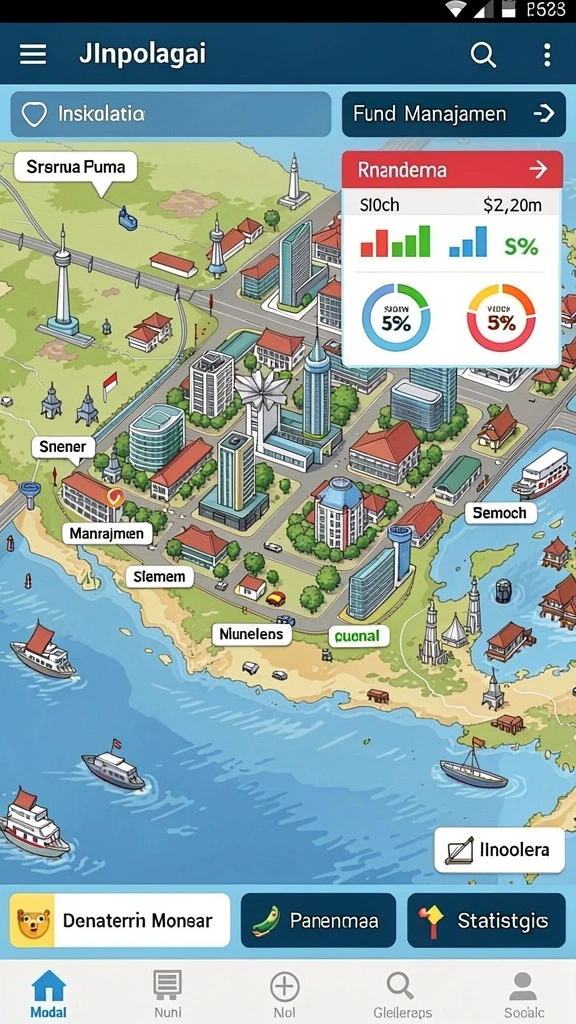Open the Panenmaa button

(x=318, y=921)
